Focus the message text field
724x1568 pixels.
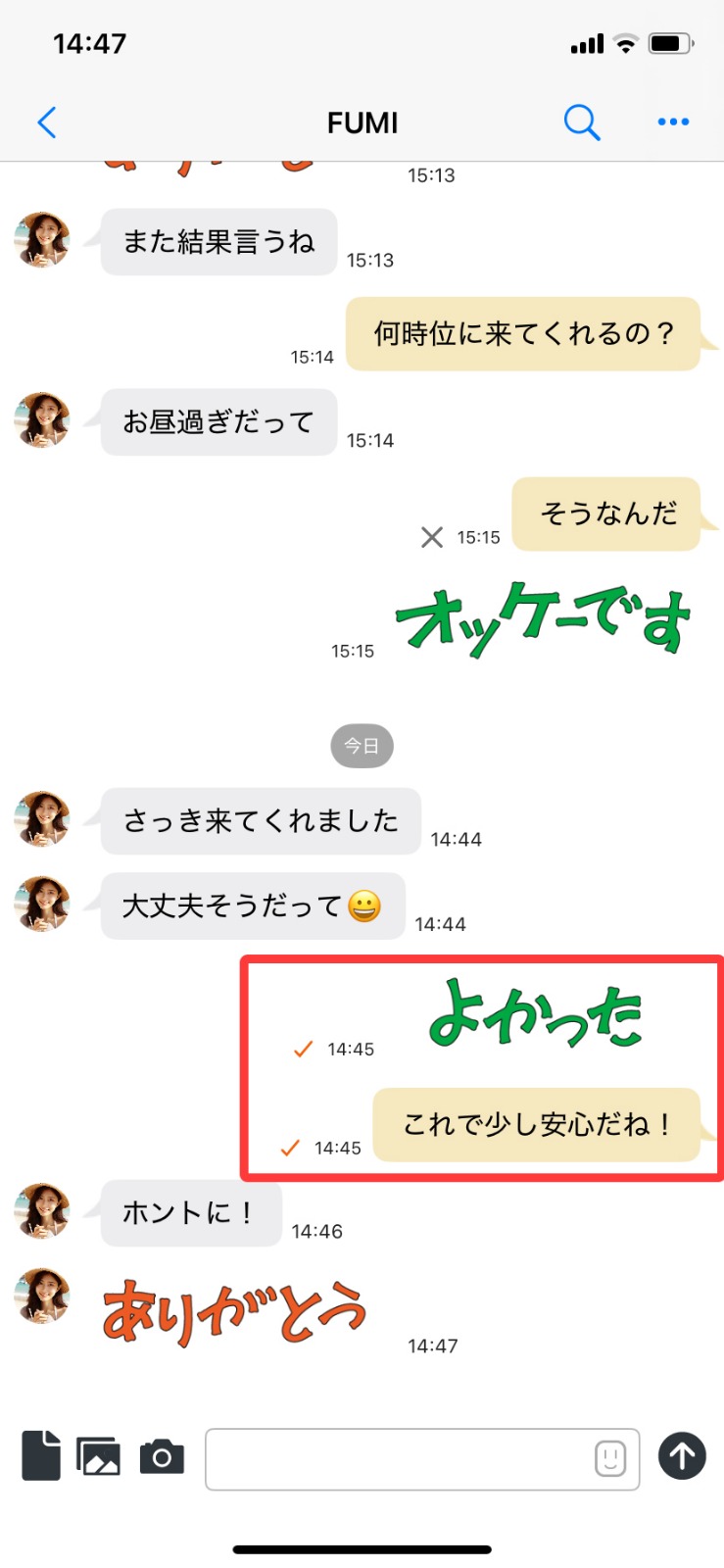point(397,1459)
